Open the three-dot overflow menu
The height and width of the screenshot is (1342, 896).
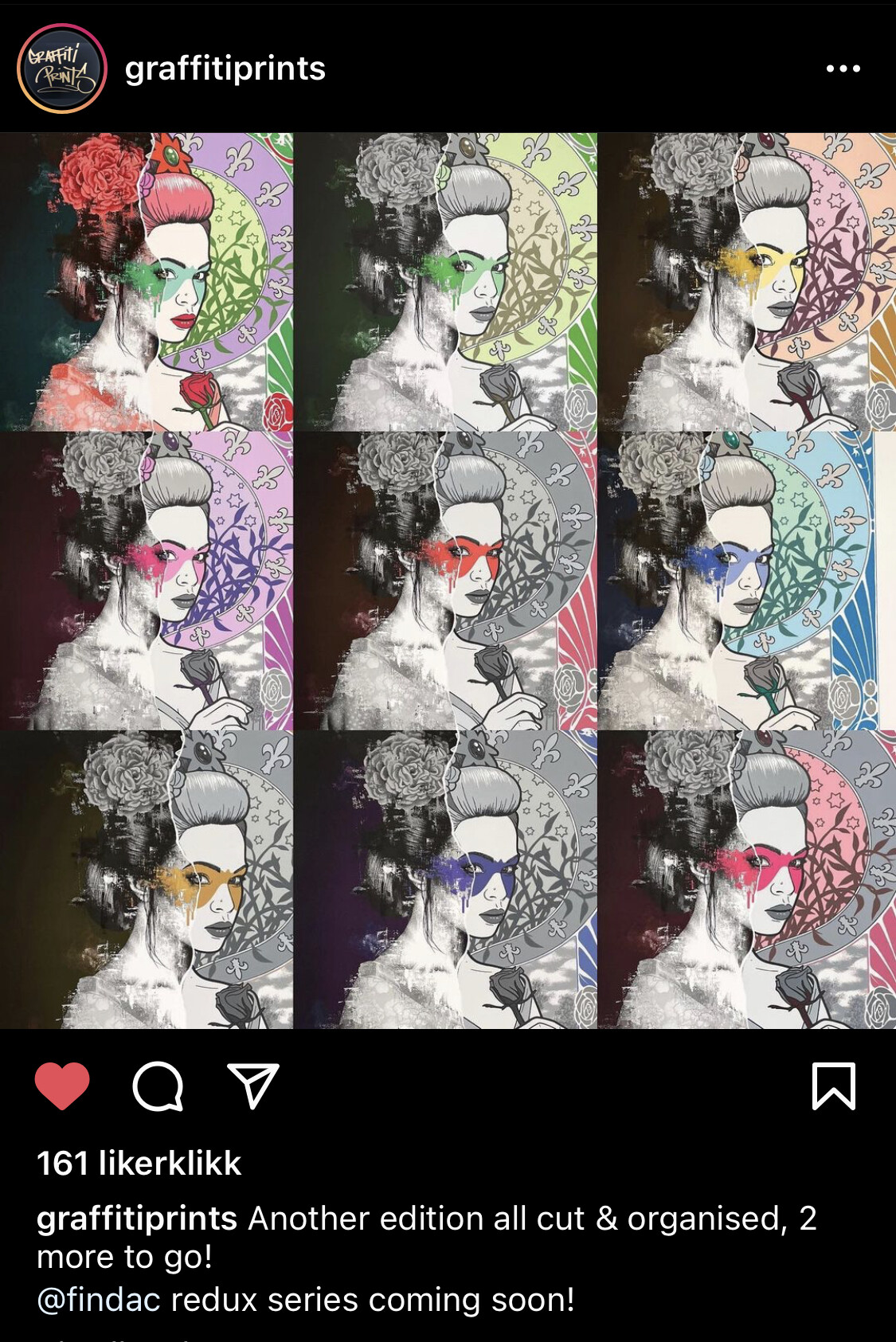click(843, 68)
